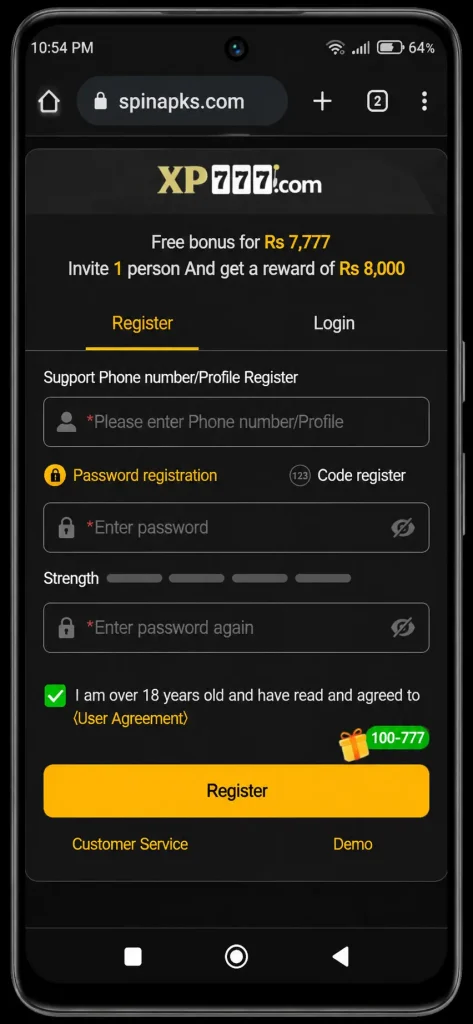Tap the spinapks.com address bar
Screen dimensions: 473x1024
[x=182, y=101]
